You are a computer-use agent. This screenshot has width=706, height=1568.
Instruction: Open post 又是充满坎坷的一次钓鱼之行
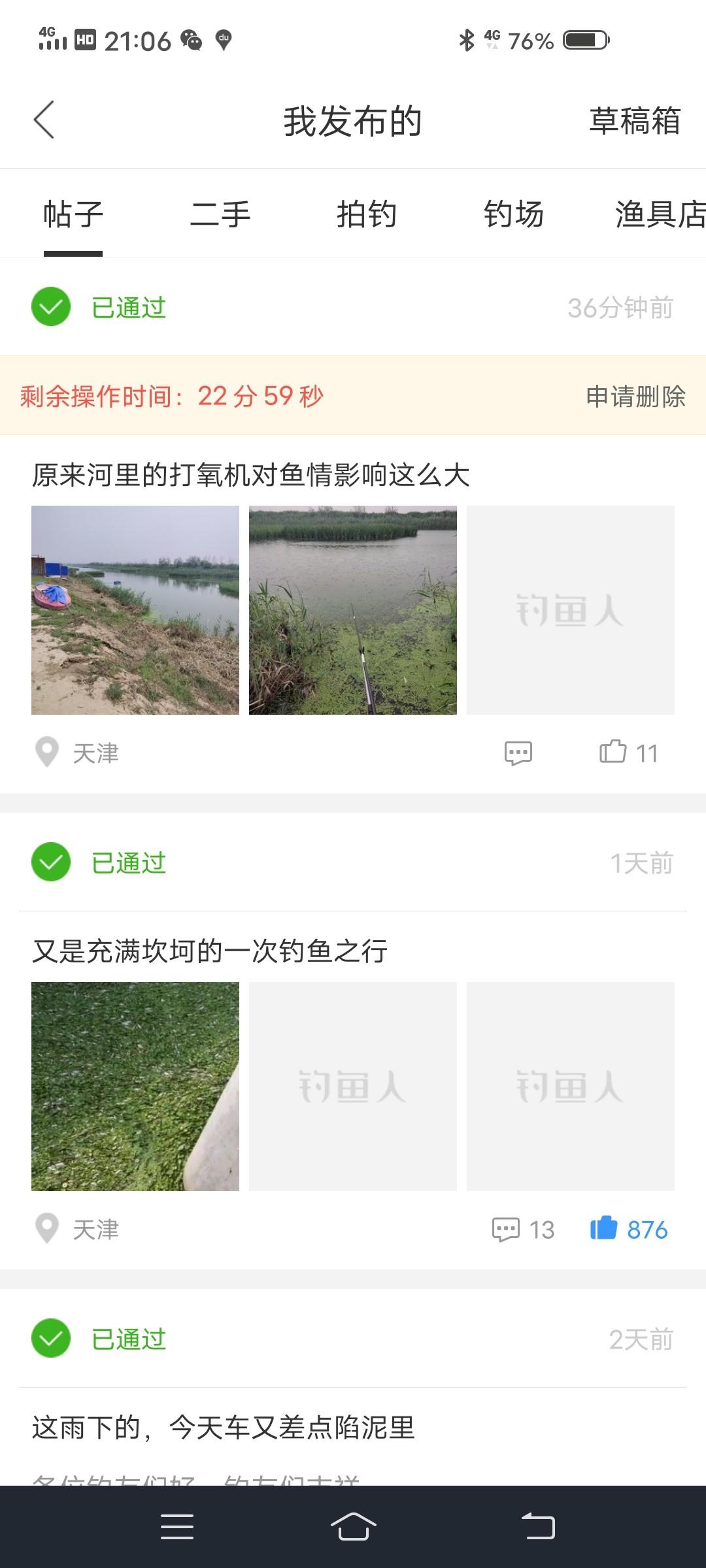pos(210,951)
